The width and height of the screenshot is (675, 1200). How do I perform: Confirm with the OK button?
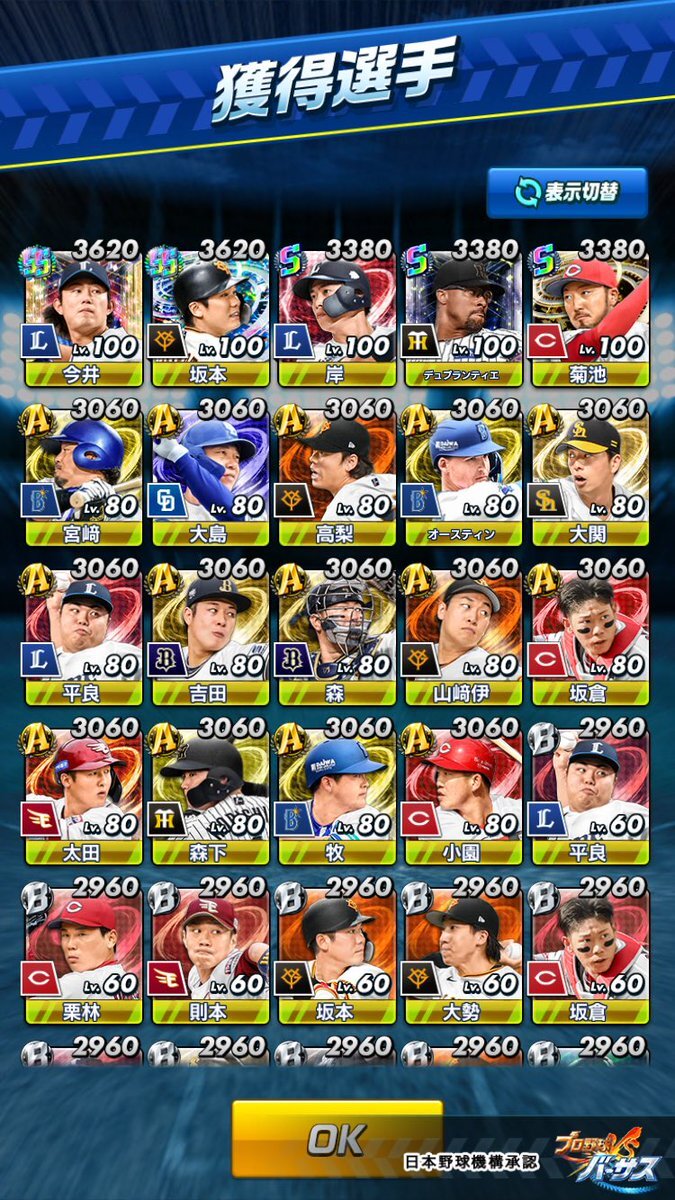point(337,1138)
